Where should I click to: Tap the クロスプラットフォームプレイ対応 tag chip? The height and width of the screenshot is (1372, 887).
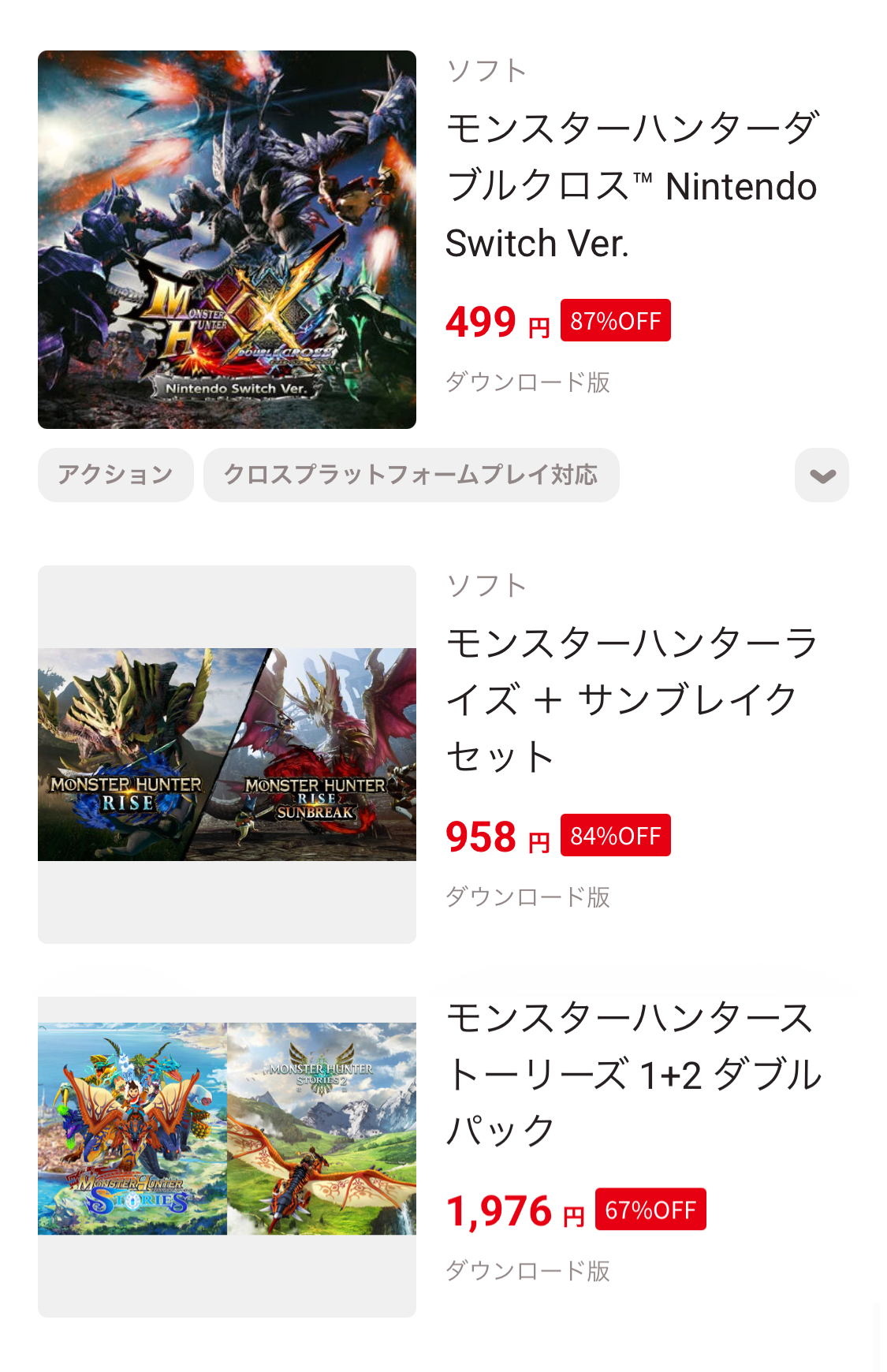411,475
